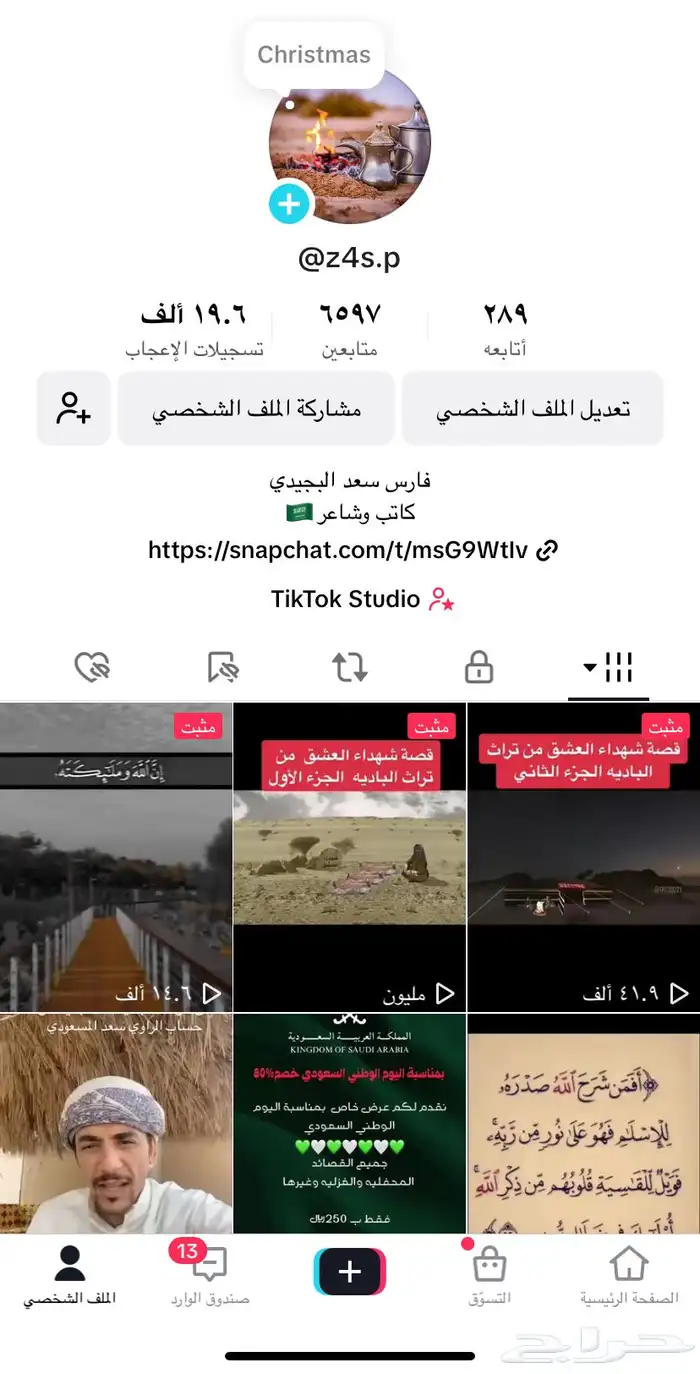Tap مشاركة الملف الشخصي button
Viewport: 700px width, 1374px height.
pos(256,408)
